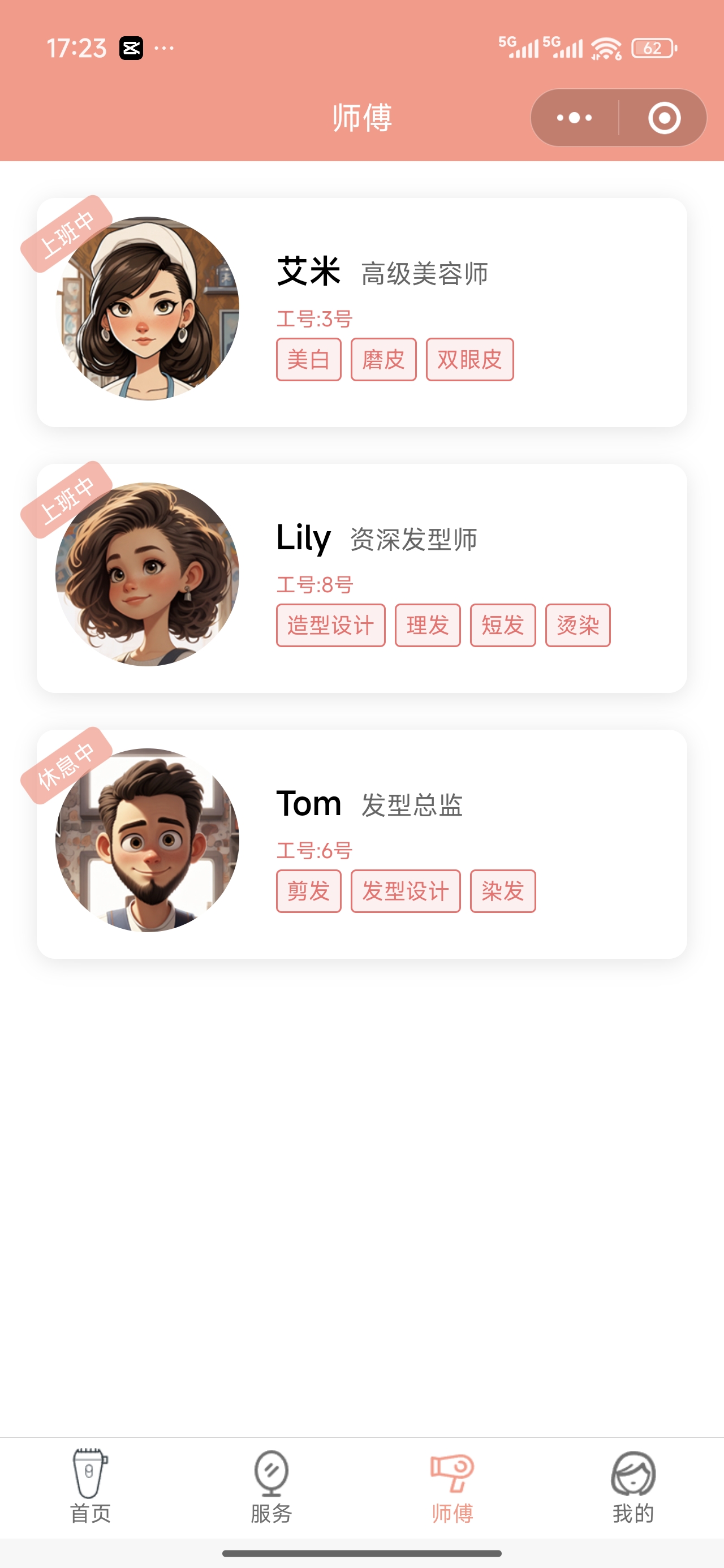Open Lily's stylist card

click(361, 578)
